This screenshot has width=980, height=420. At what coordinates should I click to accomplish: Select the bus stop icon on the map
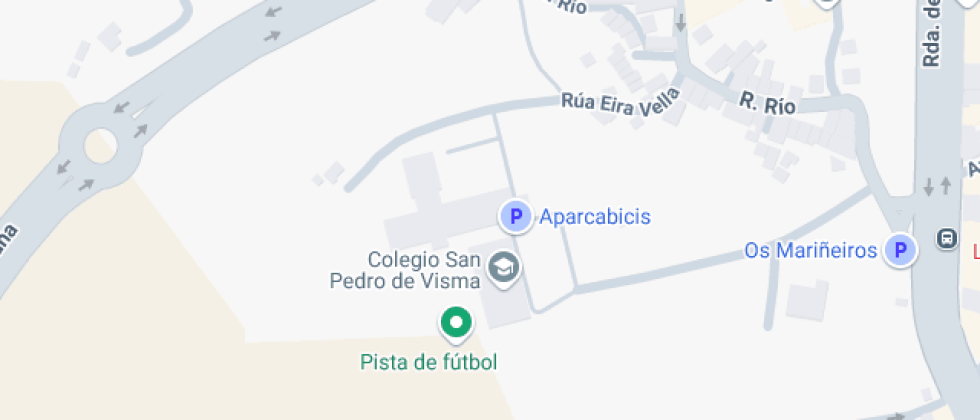(947, 238)
